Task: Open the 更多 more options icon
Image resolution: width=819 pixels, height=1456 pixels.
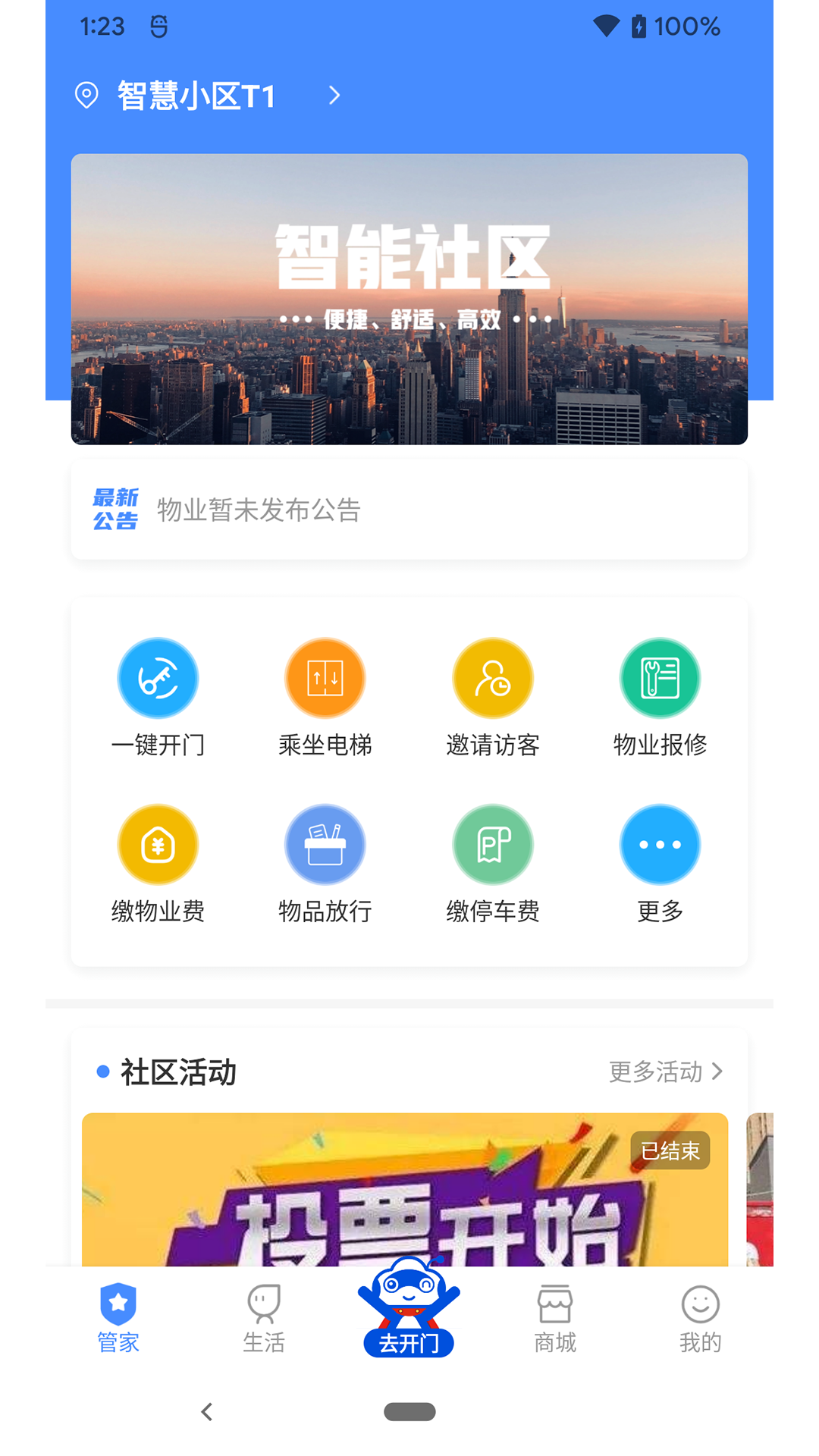Action: pos(660,844)
